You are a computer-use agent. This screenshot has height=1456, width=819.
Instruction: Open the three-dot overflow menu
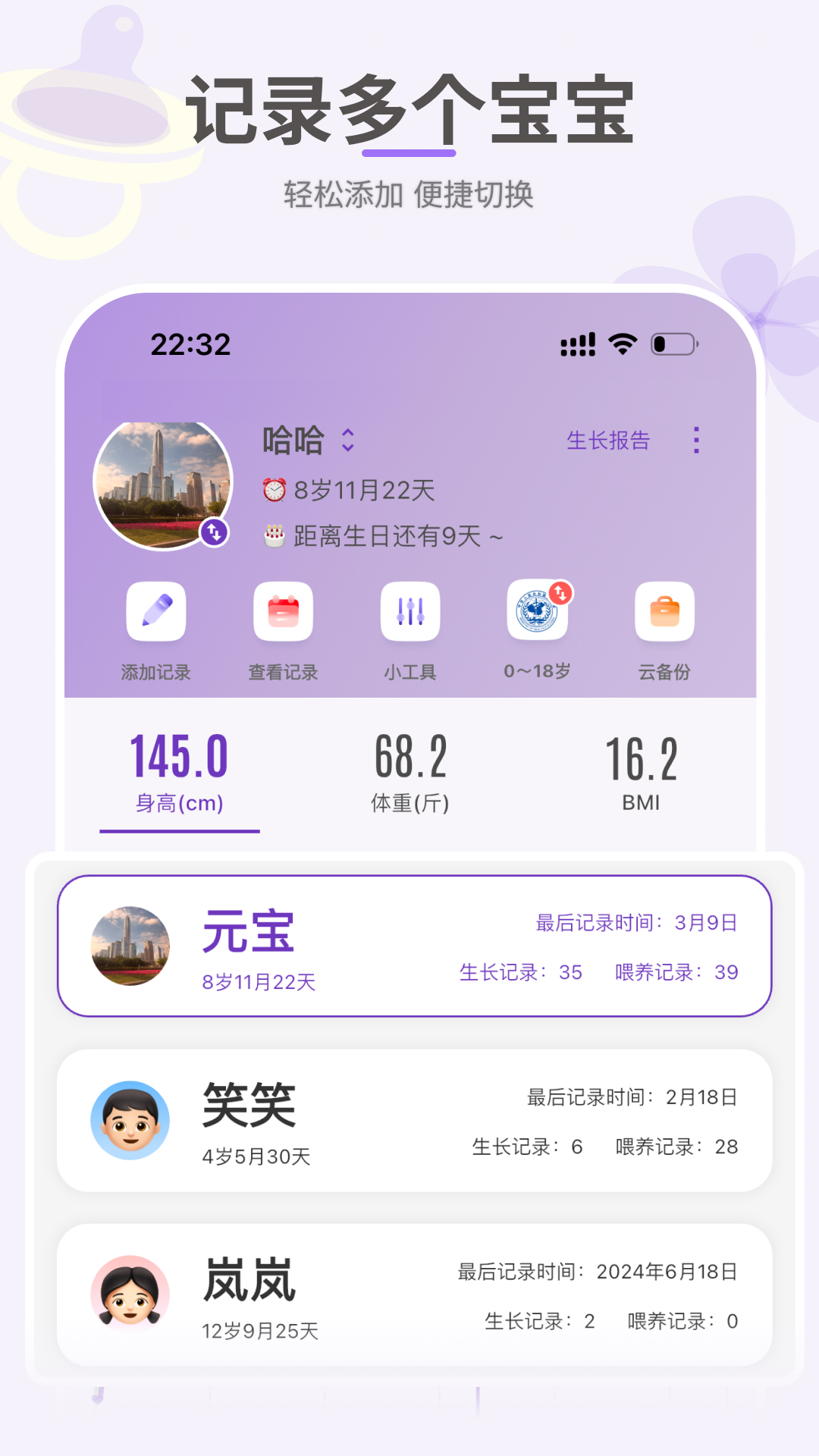[697, 440]
